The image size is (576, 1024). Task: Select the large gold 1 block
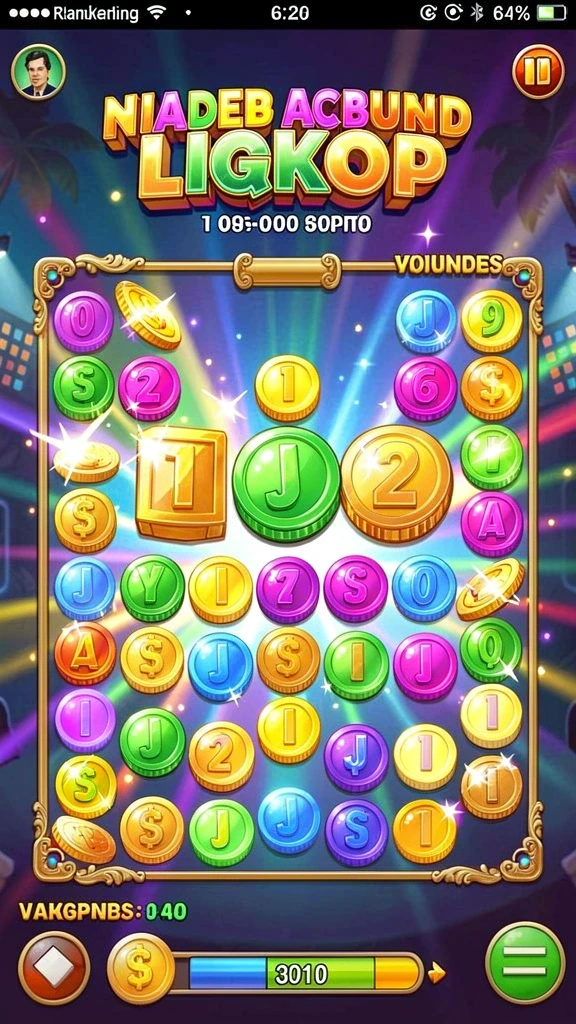point(181,485)
